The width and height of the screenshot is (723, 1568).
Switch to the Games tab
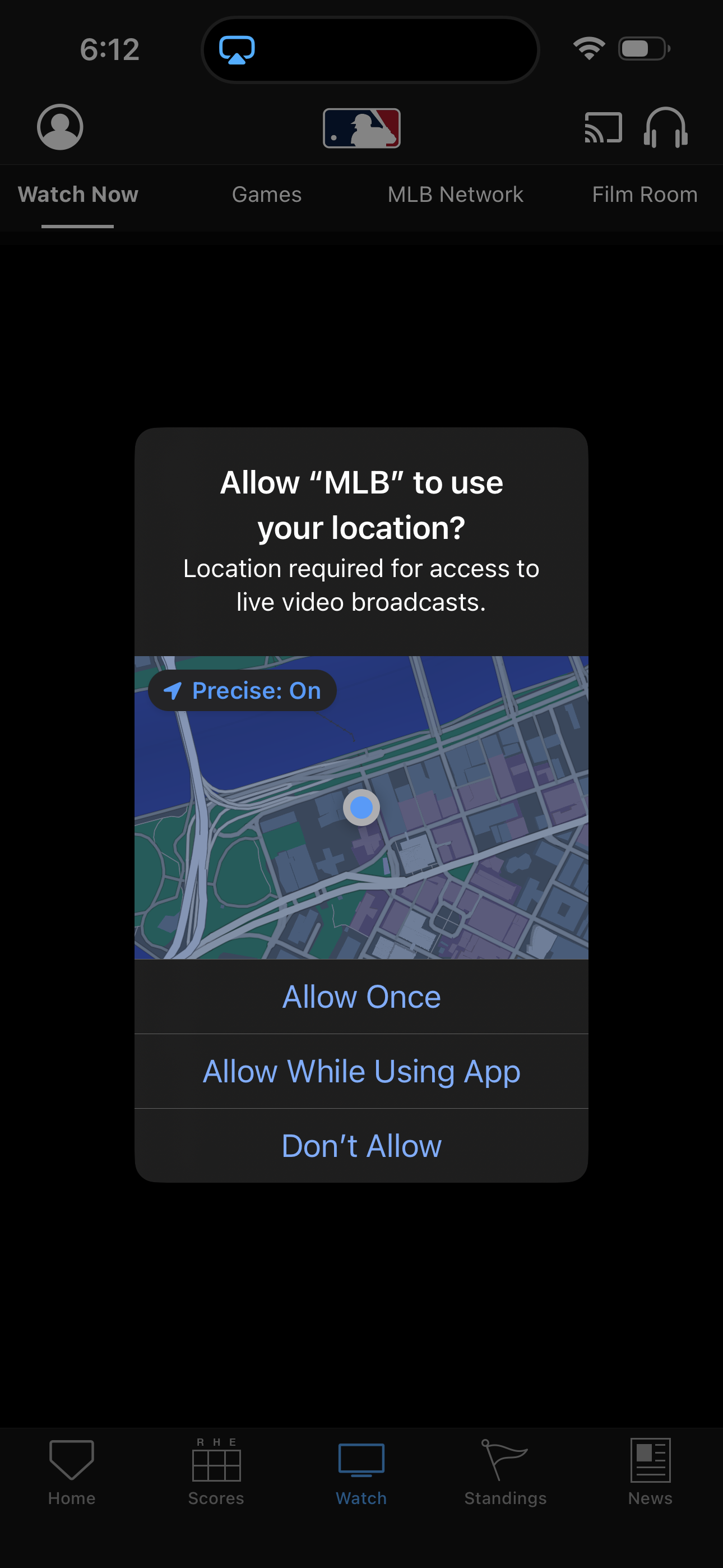point(266,194)
